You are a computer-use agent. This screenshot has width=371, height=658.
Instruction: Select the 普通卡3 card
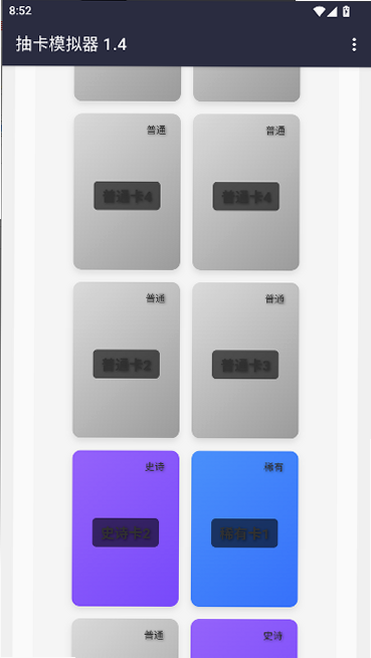coord(245,360)
